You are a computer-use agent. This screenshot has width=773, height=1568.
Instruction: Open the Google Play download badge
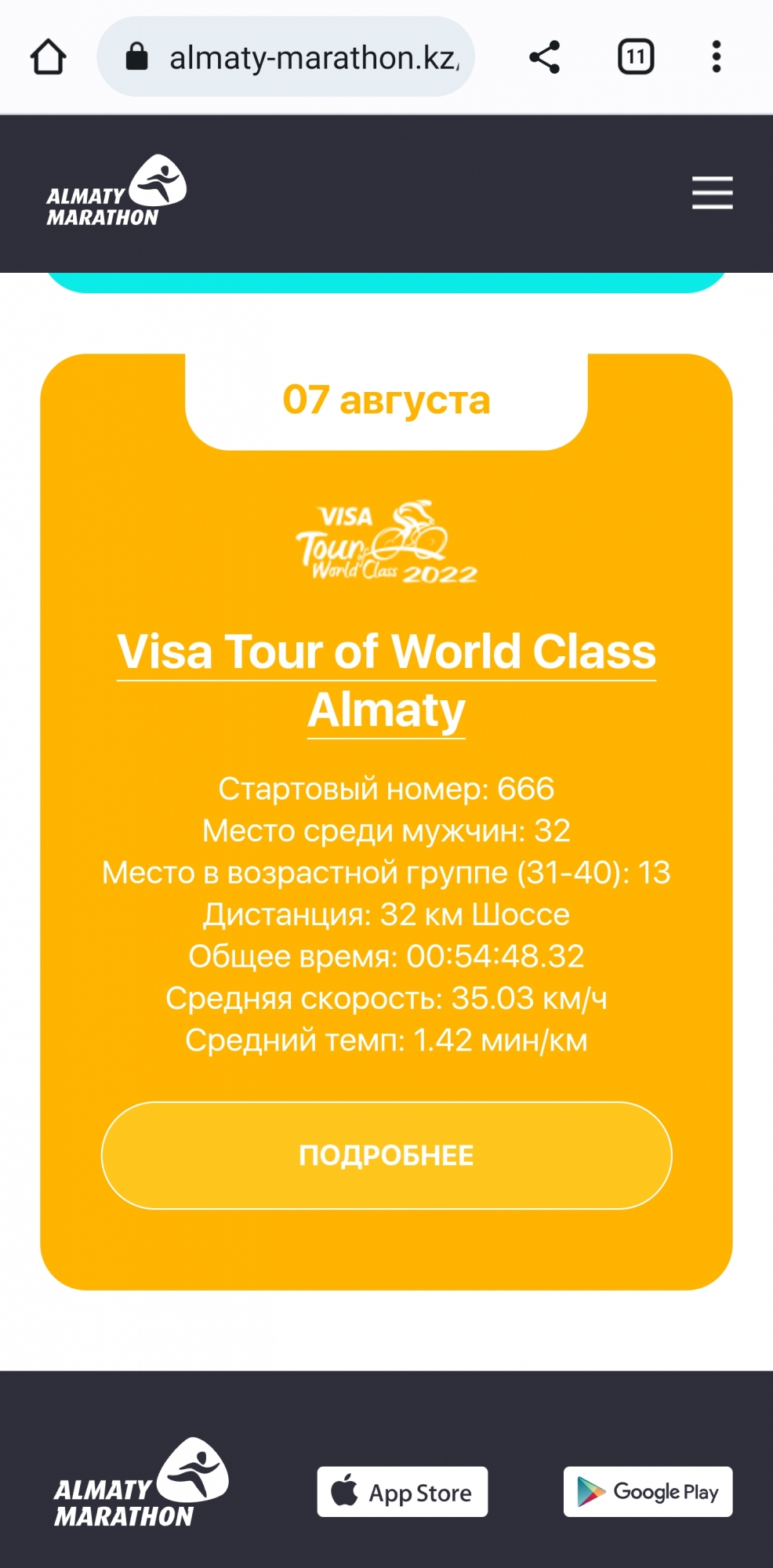(648, 1491)
